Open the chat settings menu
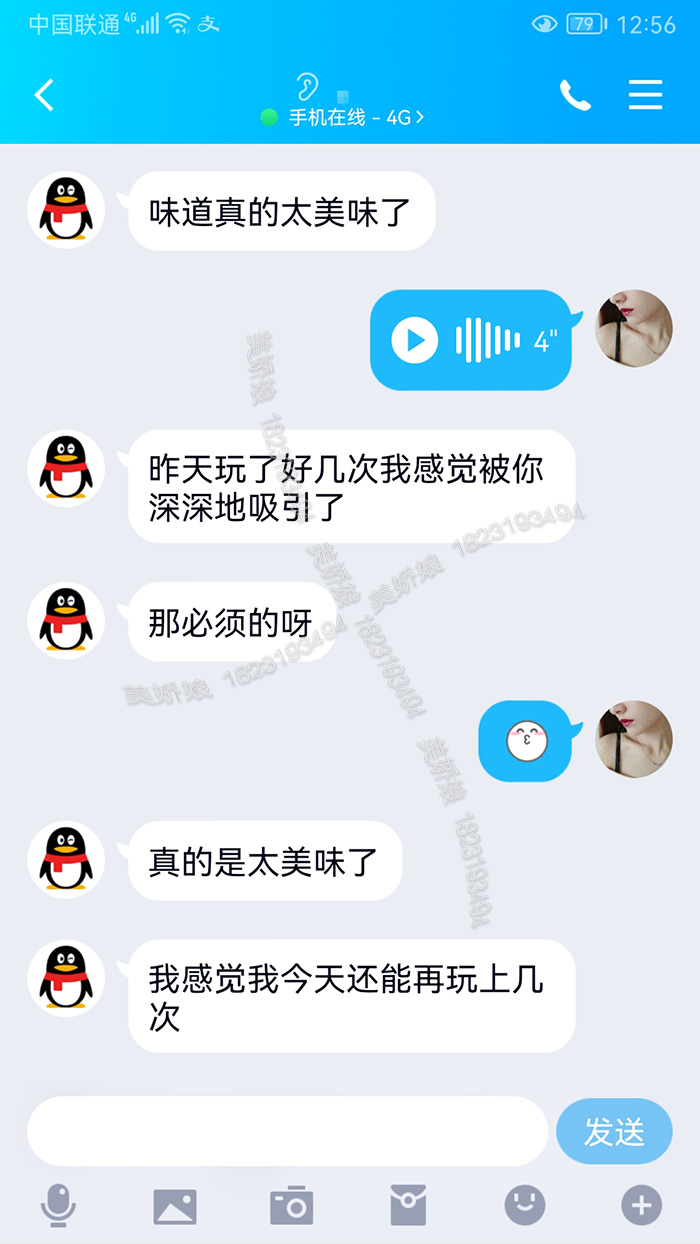Viewport: 700px width, 1244px height. (645, 95)
